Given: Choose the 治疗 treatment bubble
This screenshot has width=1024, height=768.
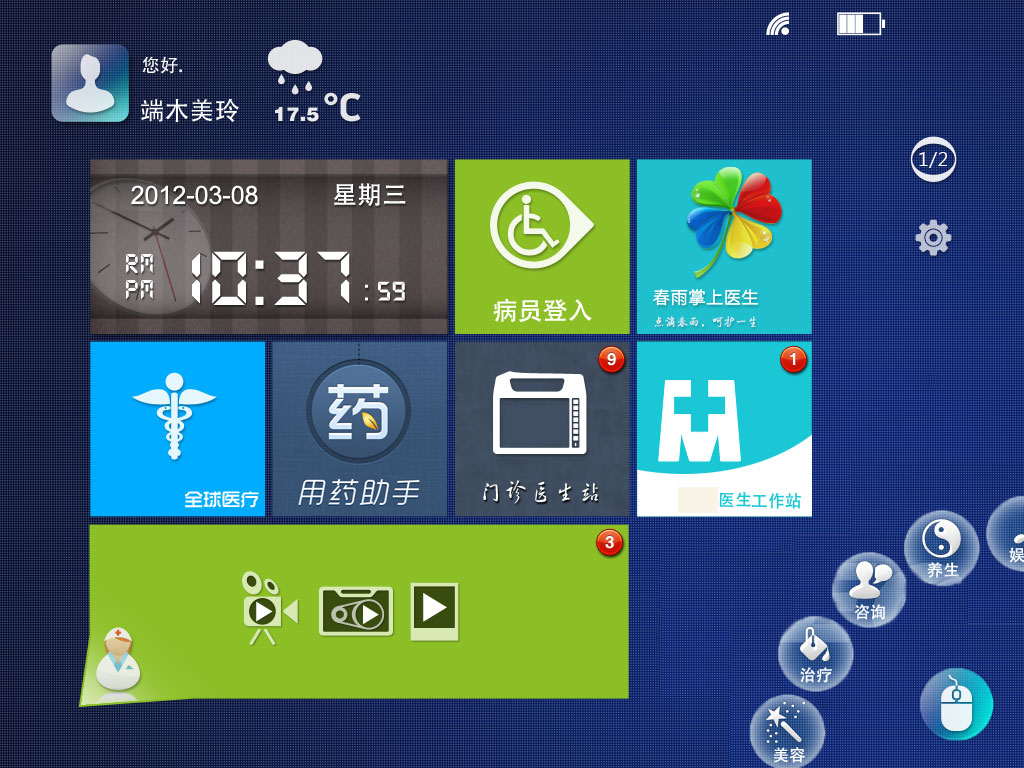Looking at the screenshot, I should click(816, 653).
